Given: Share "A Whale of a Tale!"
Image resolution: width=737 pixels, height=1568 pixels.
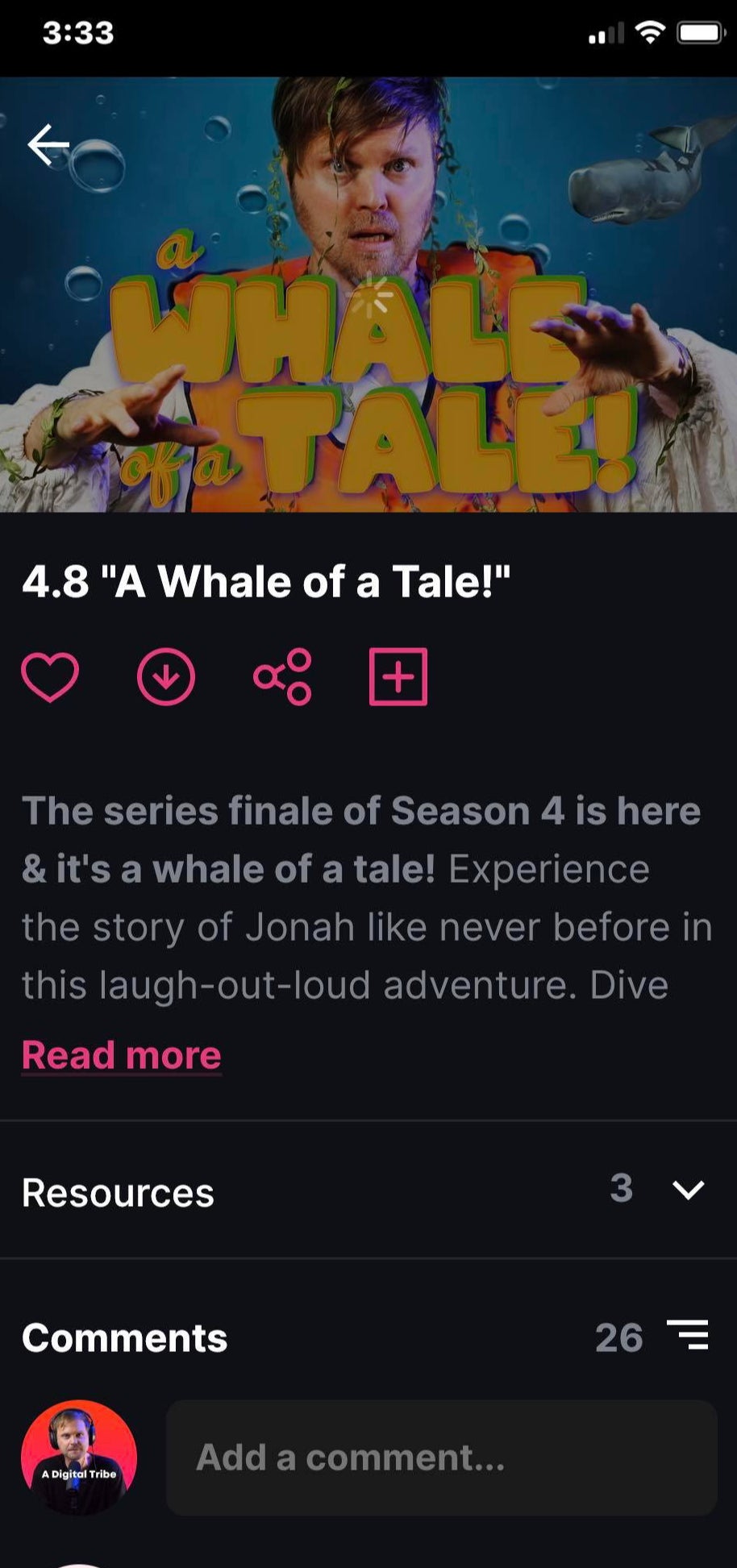Looking at the screenshot, I should pyautogui.click(x=282, y=677).
